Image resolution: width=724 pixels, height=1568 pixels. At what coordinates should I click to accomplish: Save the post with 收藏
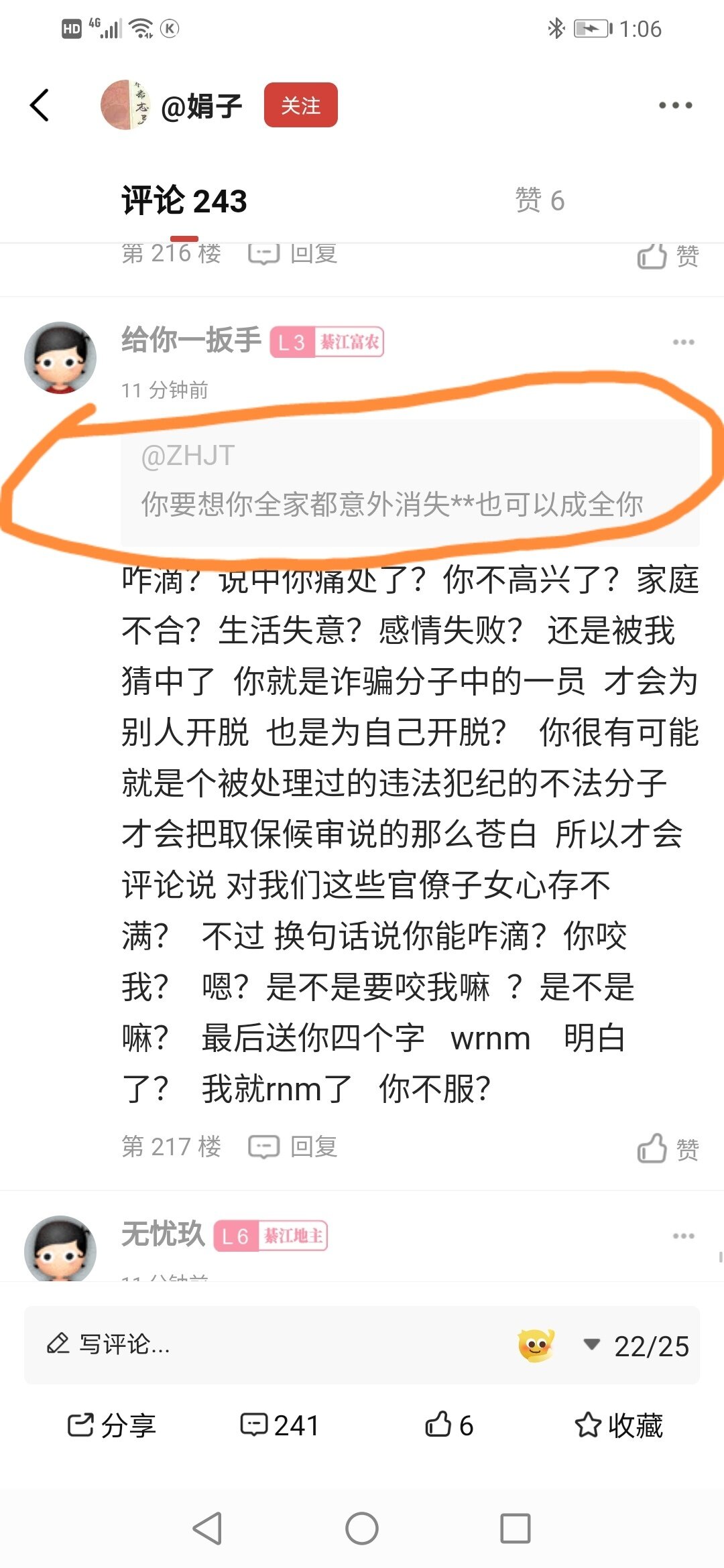tap(619, 1425)
